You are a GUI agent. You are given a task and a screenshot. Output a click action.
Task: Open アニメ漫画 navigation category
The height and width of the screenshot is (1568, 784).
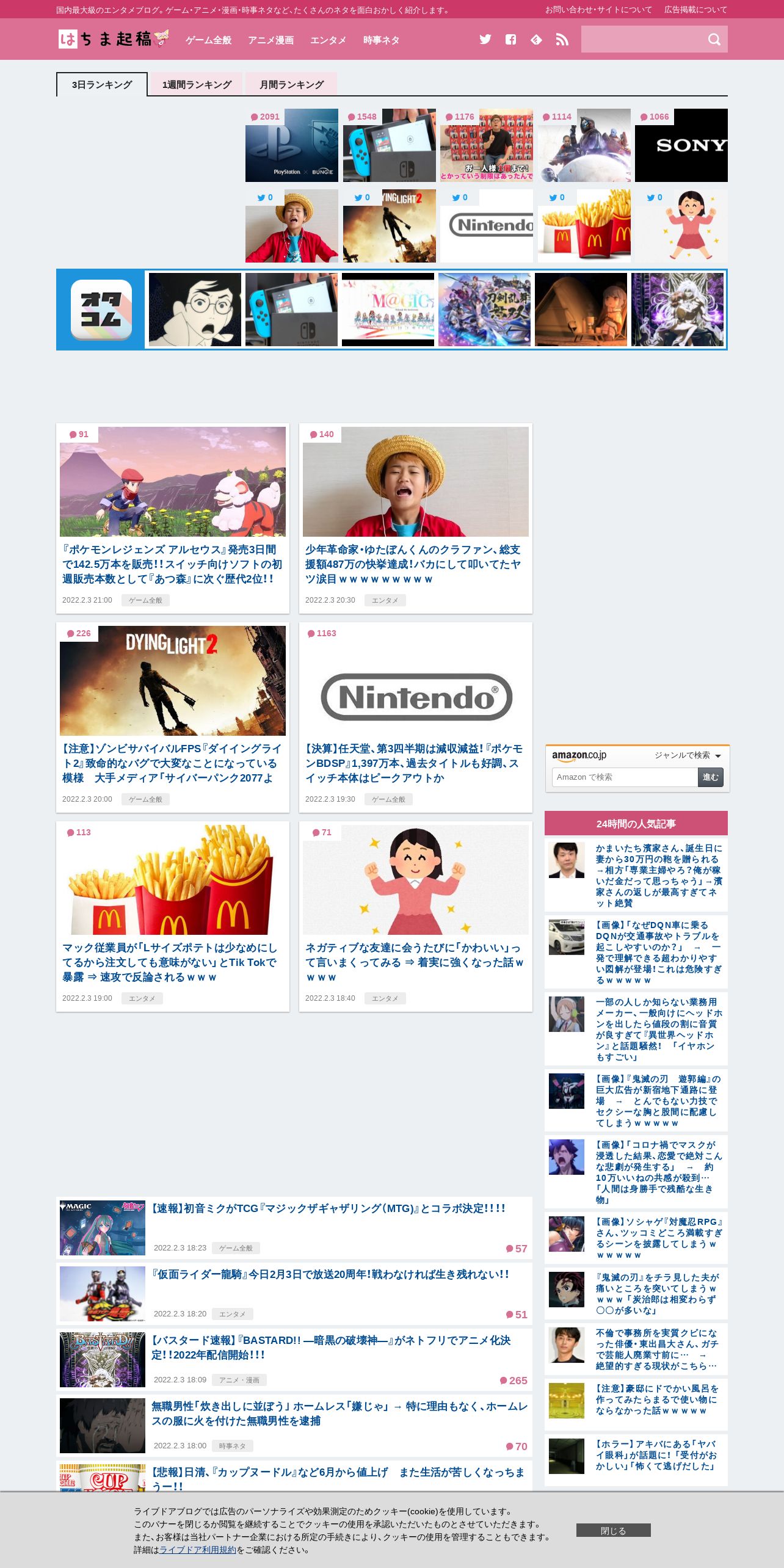coord(271,40)
